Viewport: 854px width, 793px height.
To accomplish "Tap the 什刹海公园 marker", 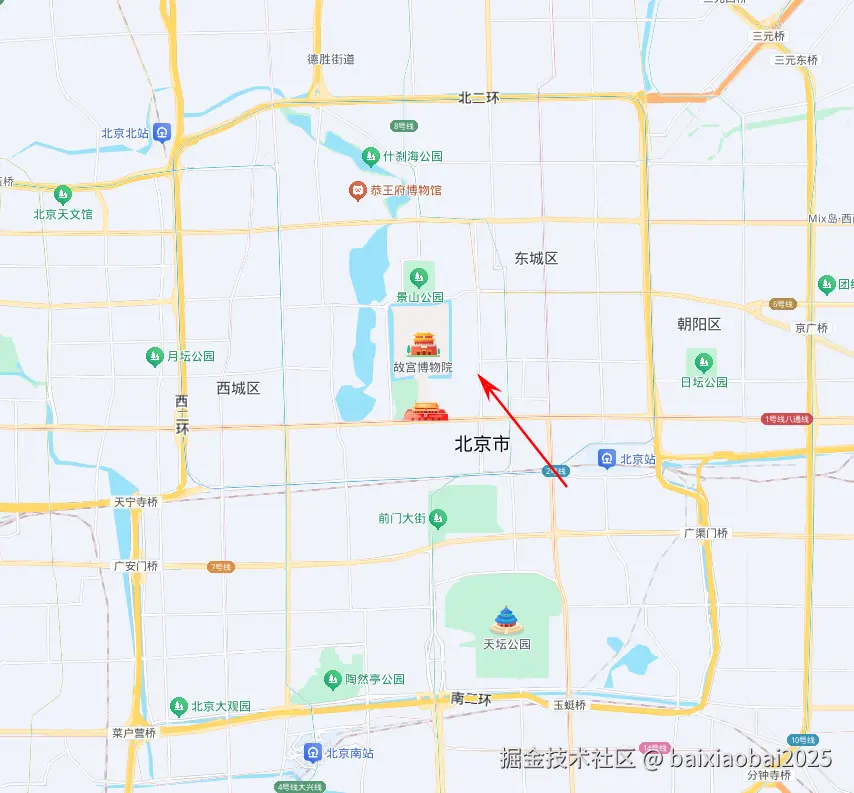I will [x=370, y=156].
